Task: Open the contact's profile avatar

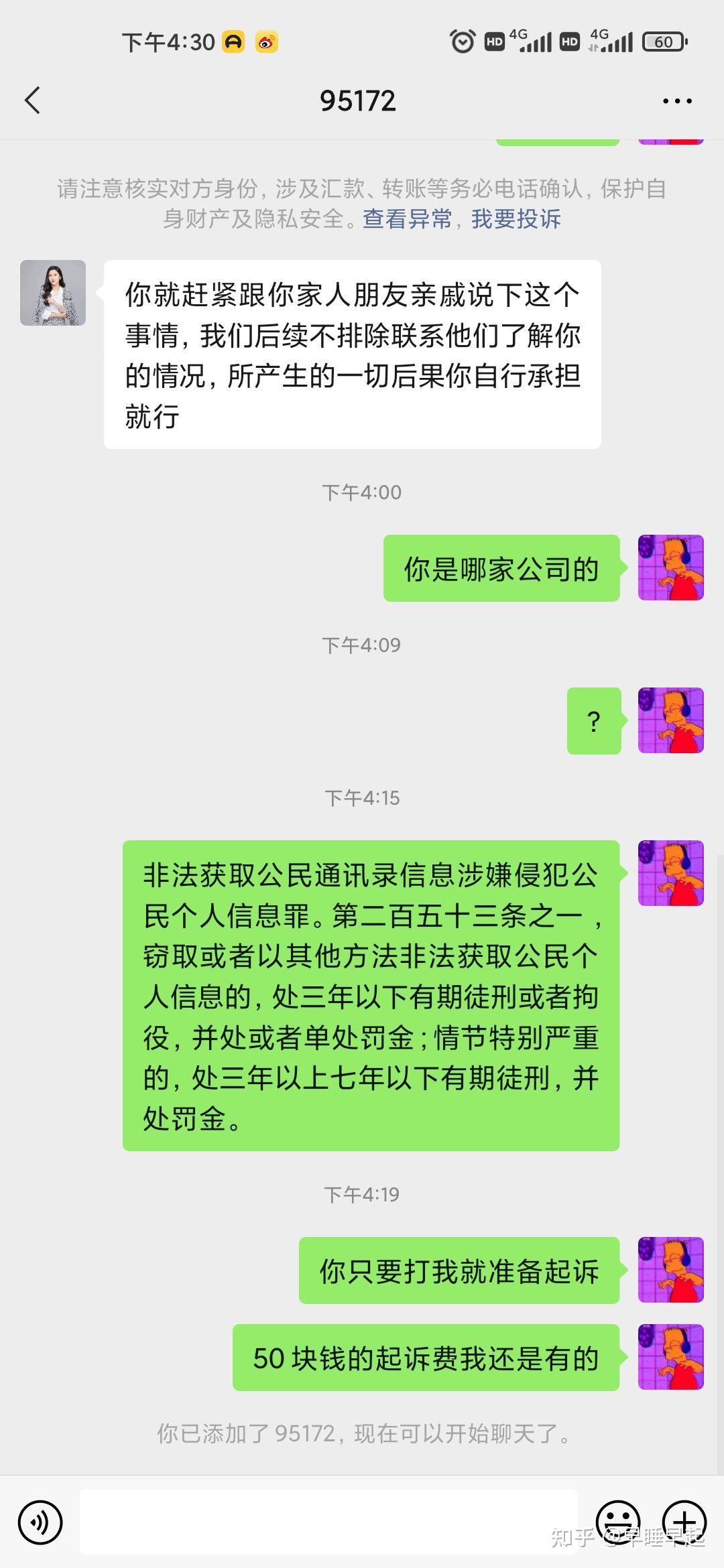Action: (x=53, y=293)
